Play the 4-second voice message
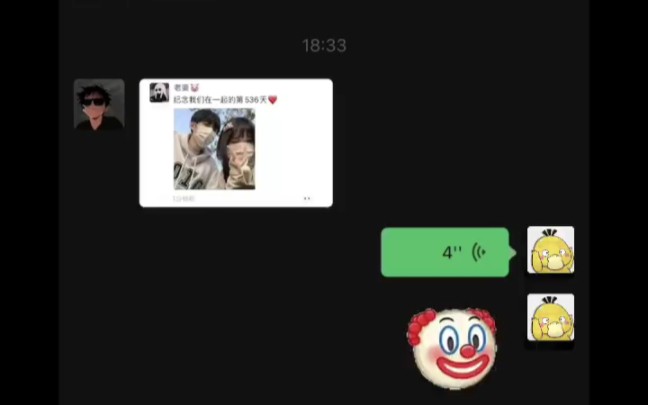 pos(444,252)
